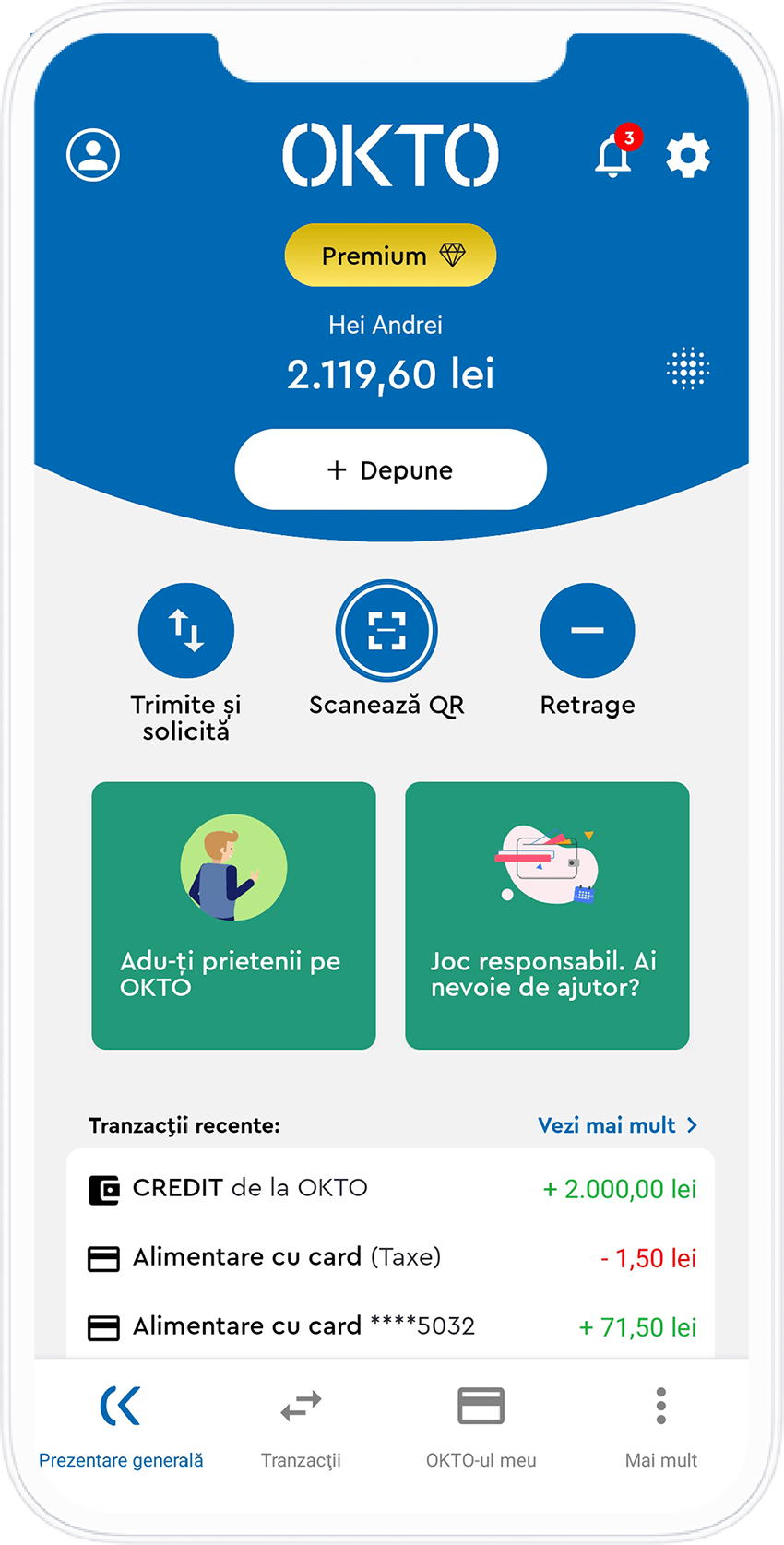784x1545 pixels.
Task: Open the Alimentare cu card (Taxe) transaction
Action: point(390,1257)
